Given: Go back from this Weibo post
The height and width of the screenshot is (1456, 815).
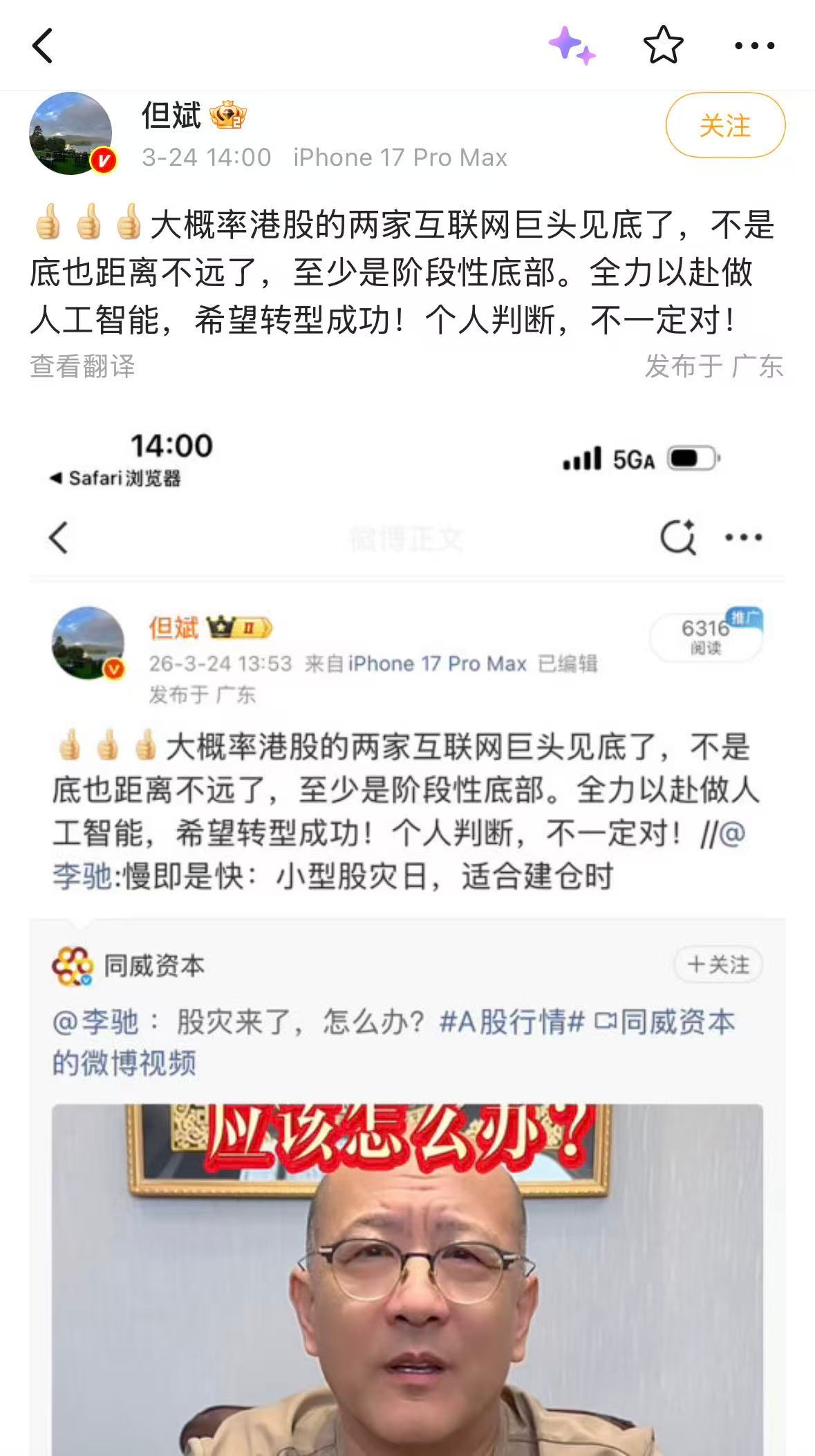Looking at the screenshot, I should (x=43, y=46).
